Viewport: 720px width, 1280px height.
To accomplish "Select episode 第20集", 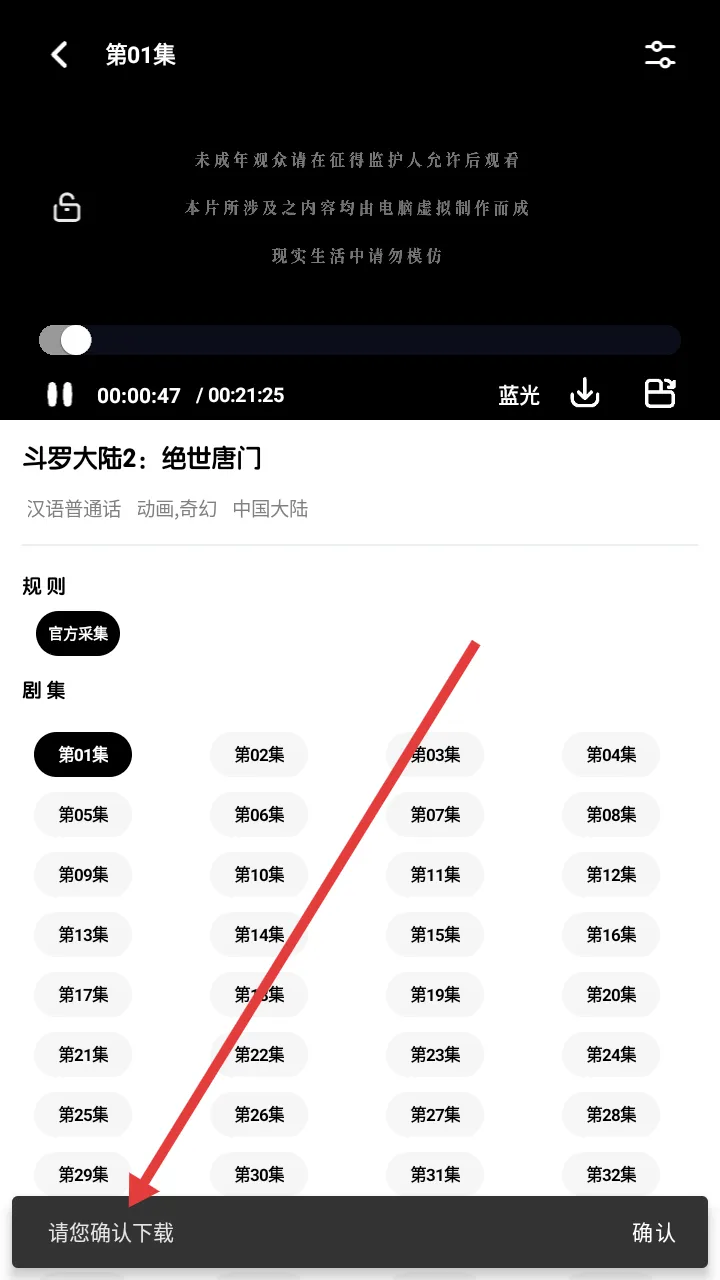I will (611, 995).
